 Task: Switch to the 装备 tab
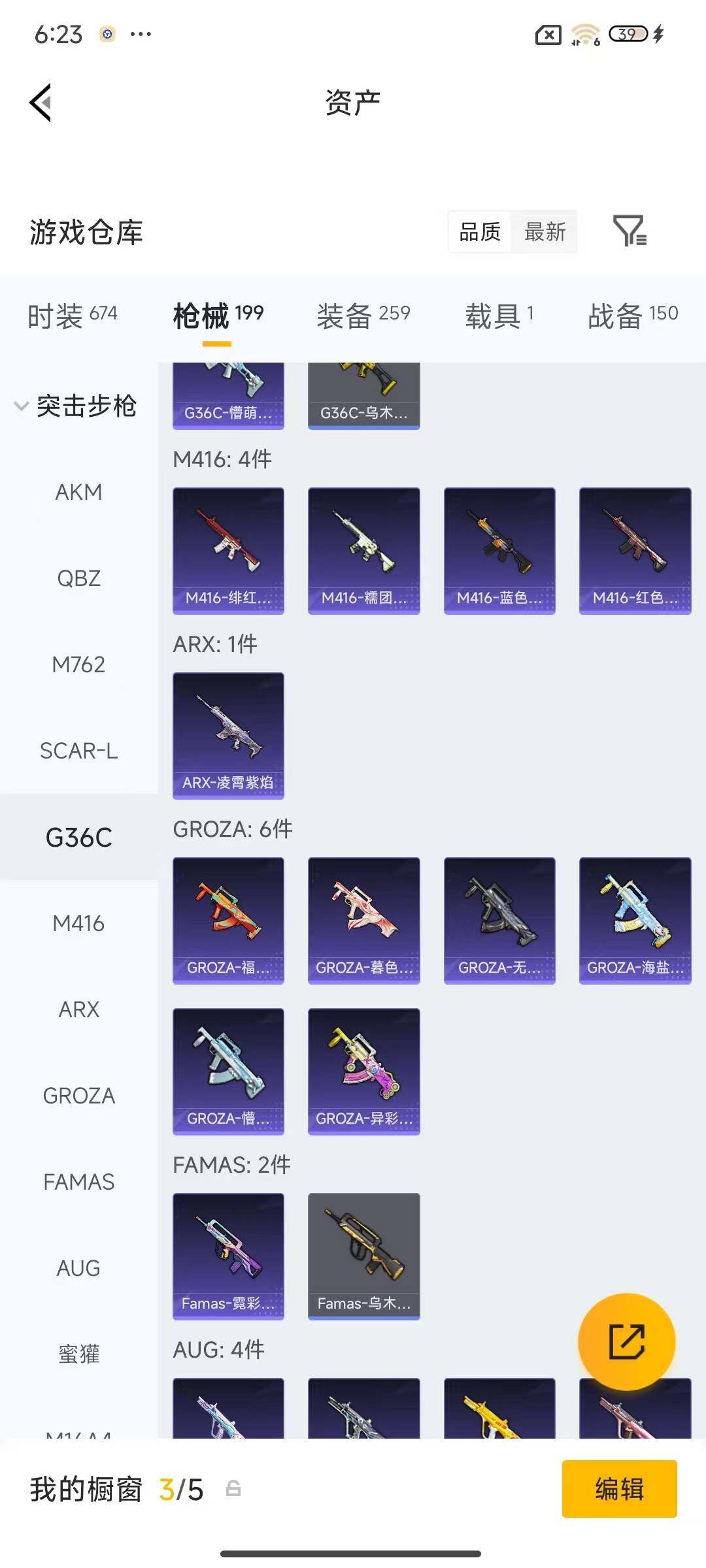click(363, 316)
